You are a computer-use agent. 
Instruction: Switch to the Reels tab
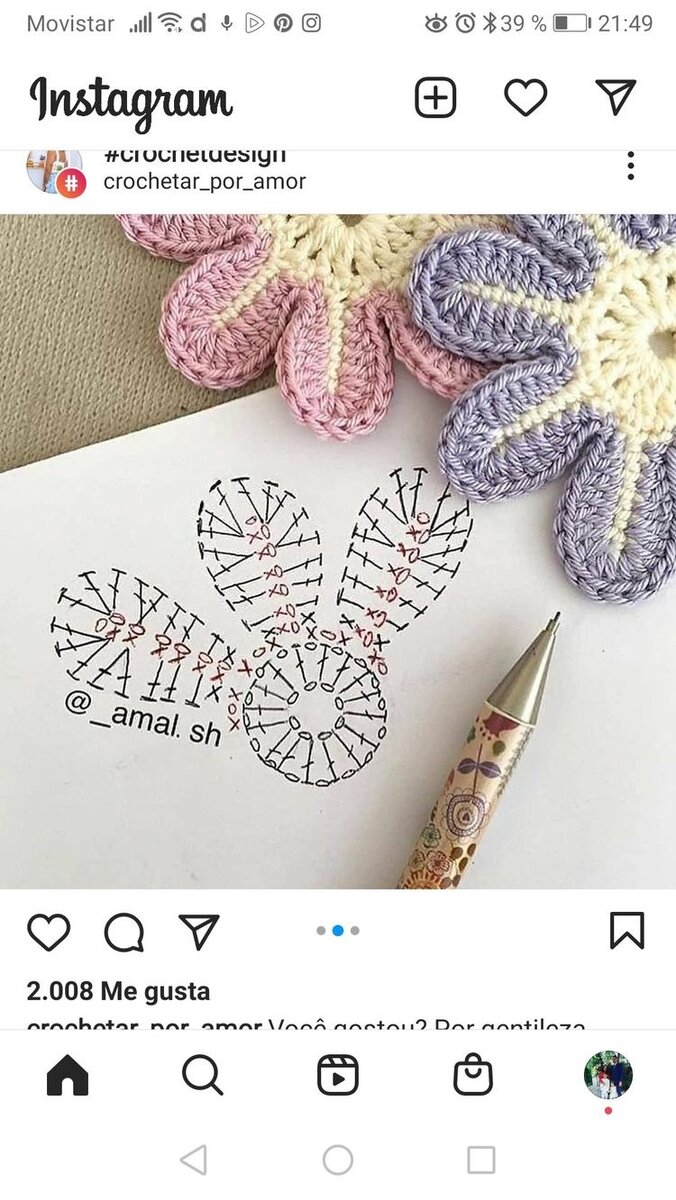coord(338,1076)
